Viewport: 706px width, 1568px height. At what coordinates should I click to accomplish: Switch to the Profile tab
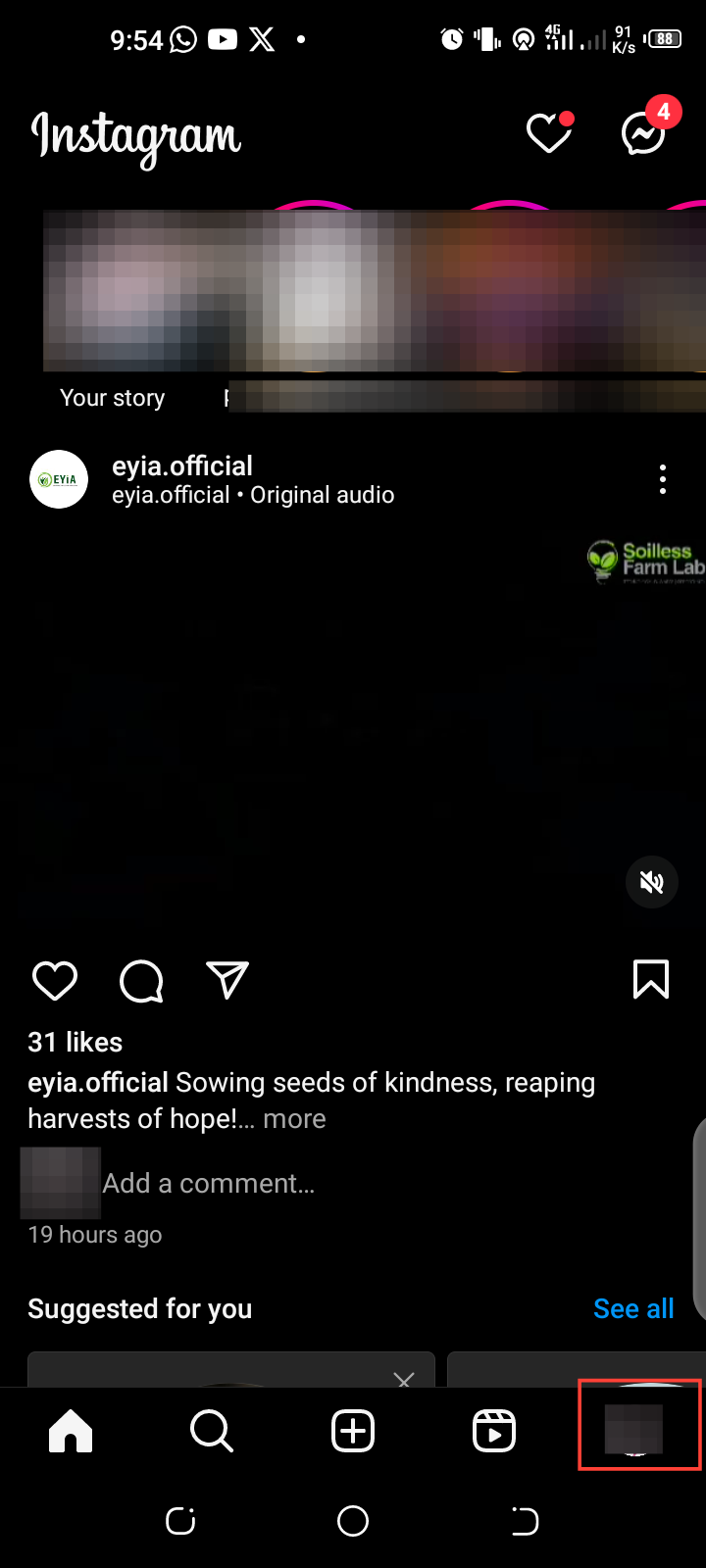click(635, 1429)
